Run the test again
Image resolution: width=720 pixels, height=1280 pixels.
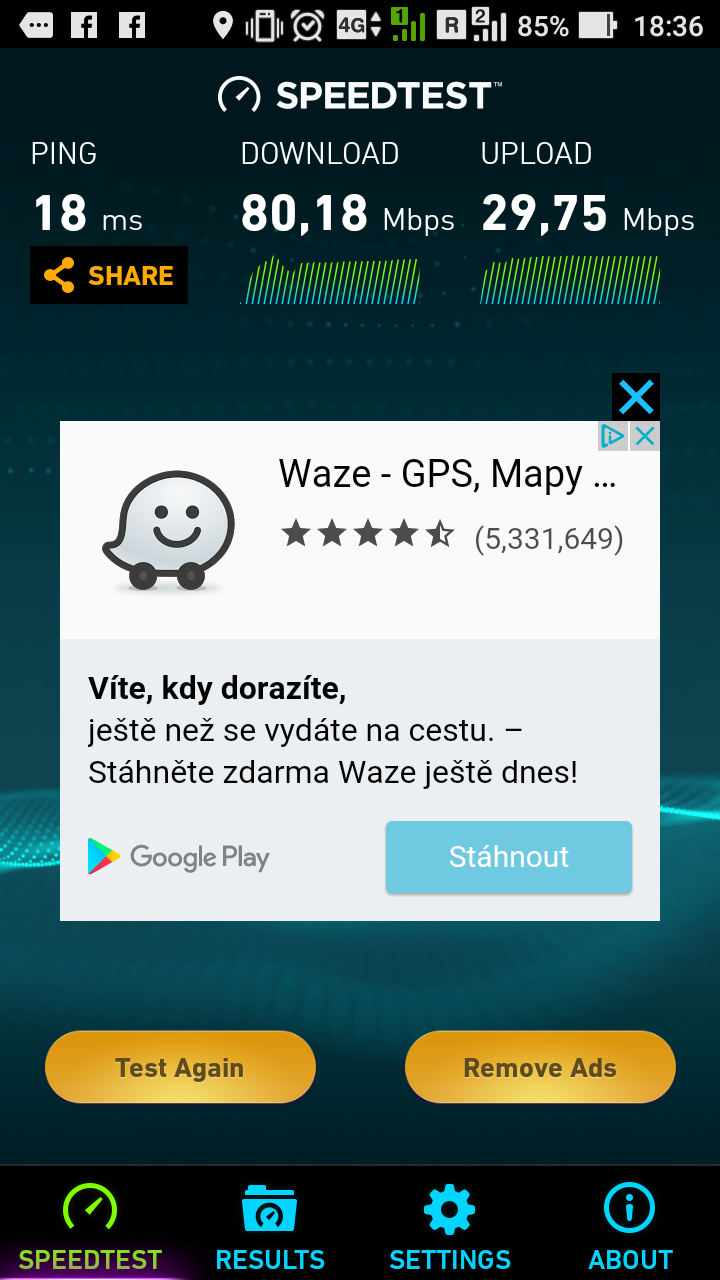pyautogui.click(x=180, y=1068)
